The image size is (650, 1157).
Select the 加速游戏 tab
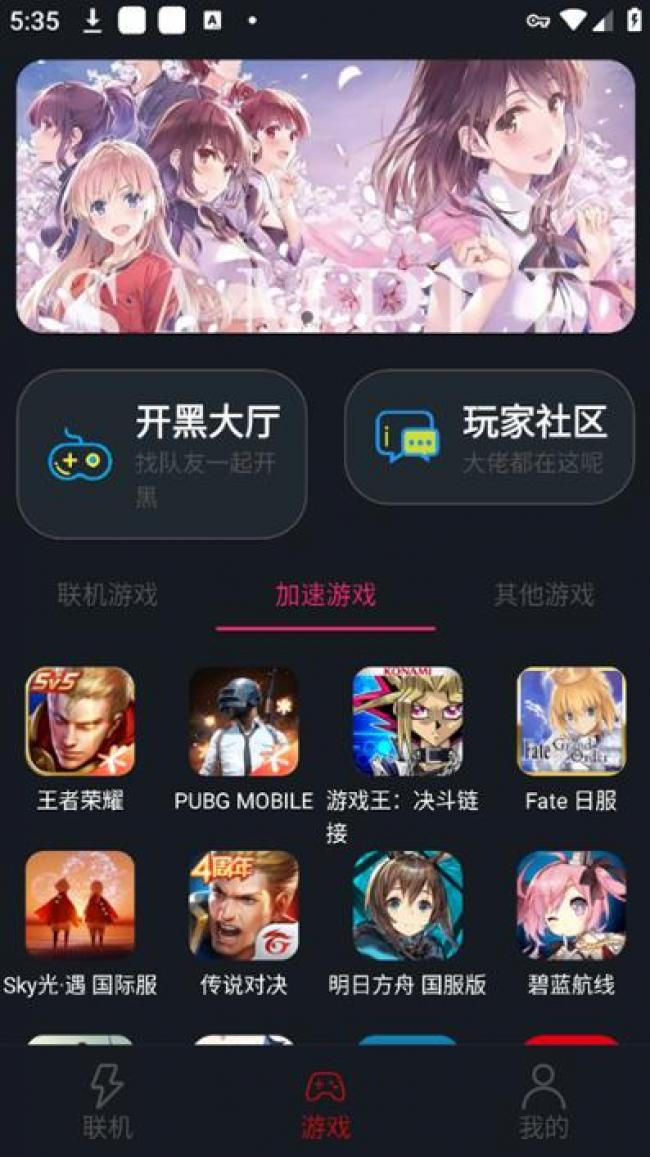coord(325,595)
